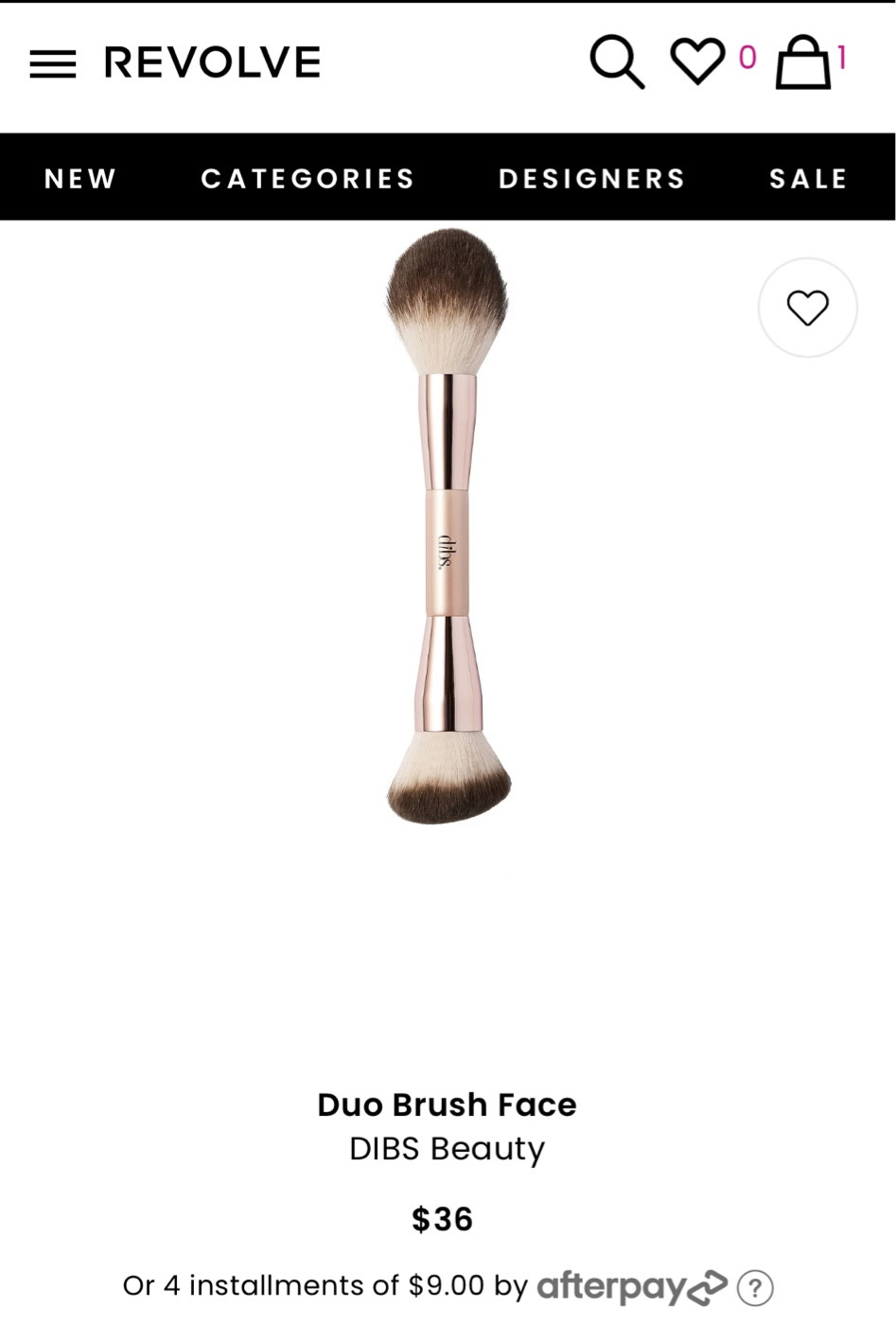This screenshot has width=896, height=1344.
Task: Click the DIBS Beauty brand link
Action: [x=448, y=1148]
